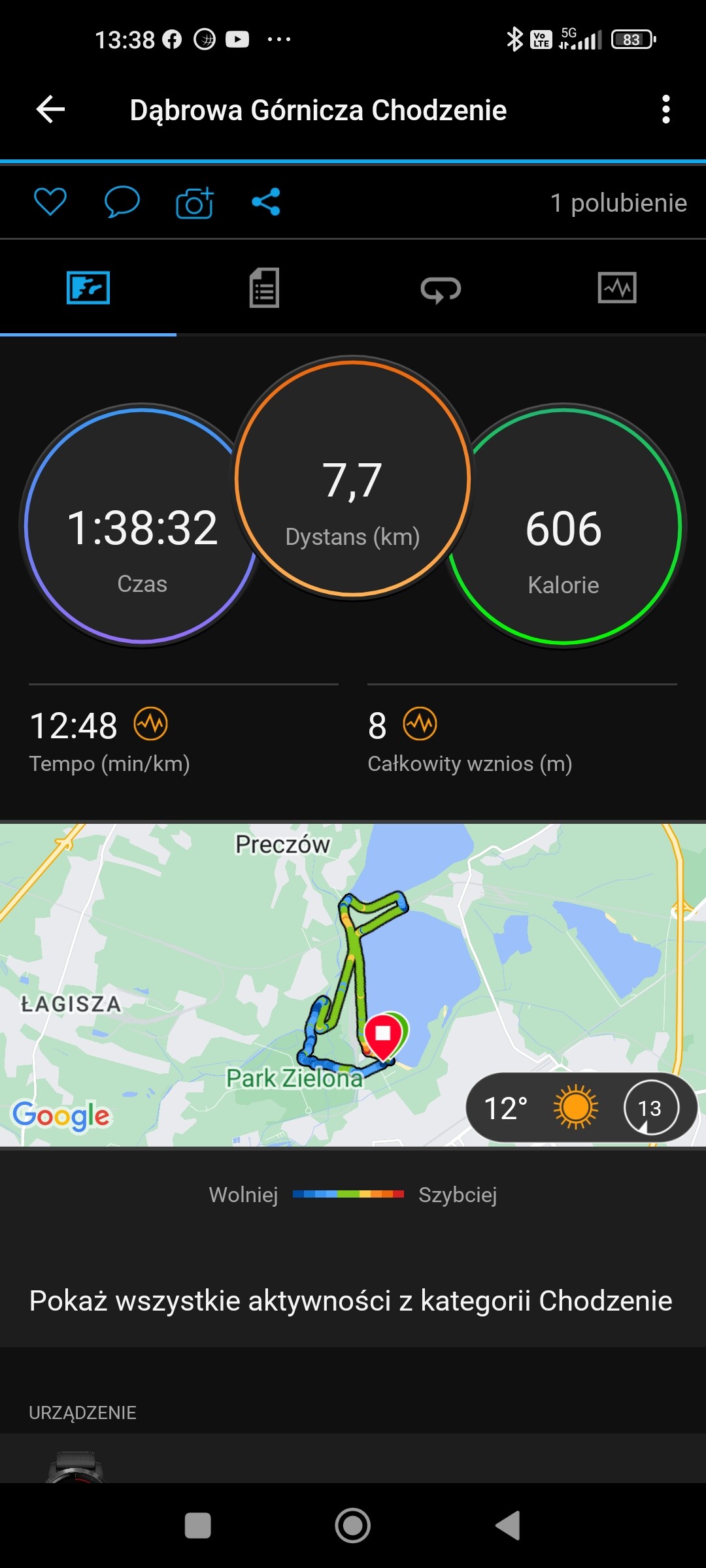Open the three-dot overflow menu
706x1568 pixels.
coord(665,109)
